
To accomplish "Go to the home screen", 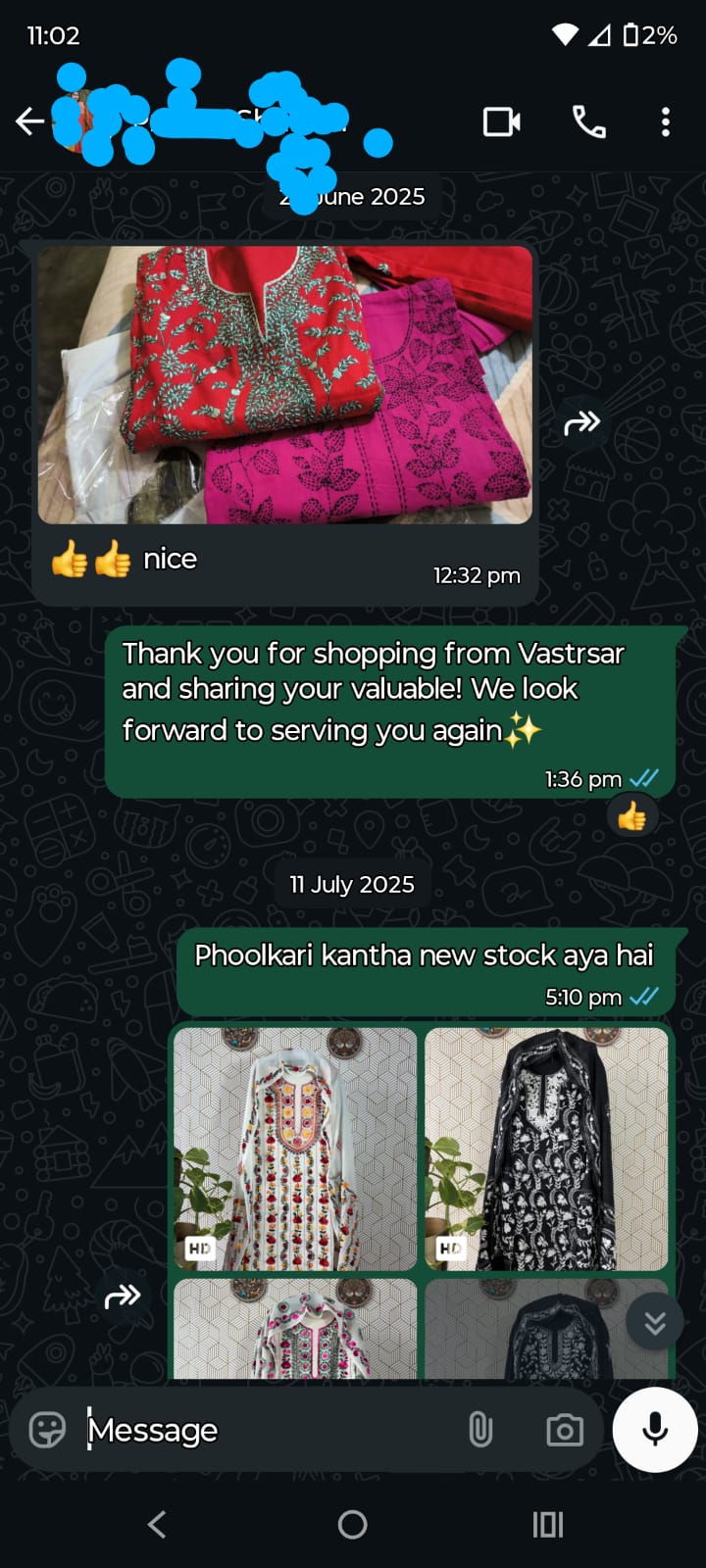I will [352, 1524].
